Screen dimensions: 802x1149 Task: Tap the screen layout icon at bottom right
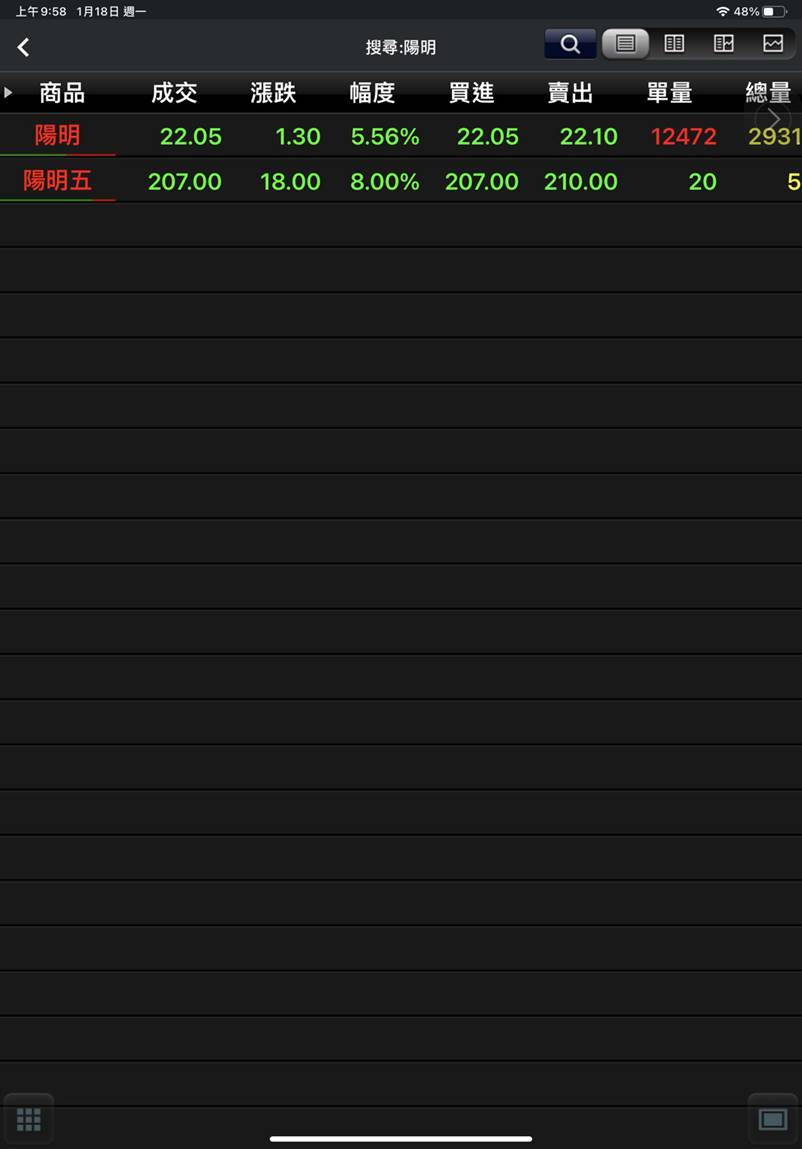pyautogui.click(x=773, y=1119)
